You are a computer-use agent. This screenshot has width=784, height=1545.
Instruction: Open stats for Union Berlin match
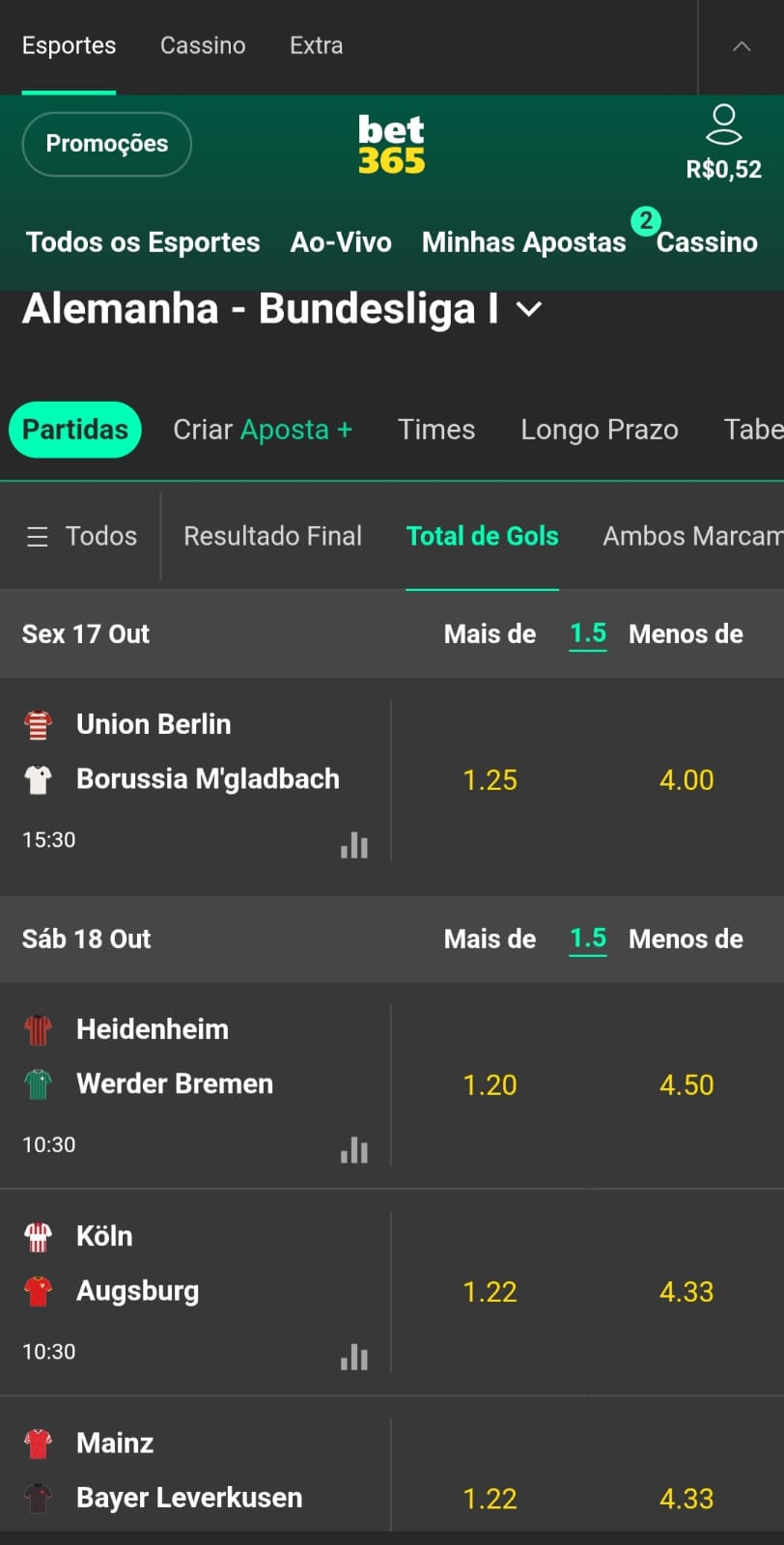(354, 845)
